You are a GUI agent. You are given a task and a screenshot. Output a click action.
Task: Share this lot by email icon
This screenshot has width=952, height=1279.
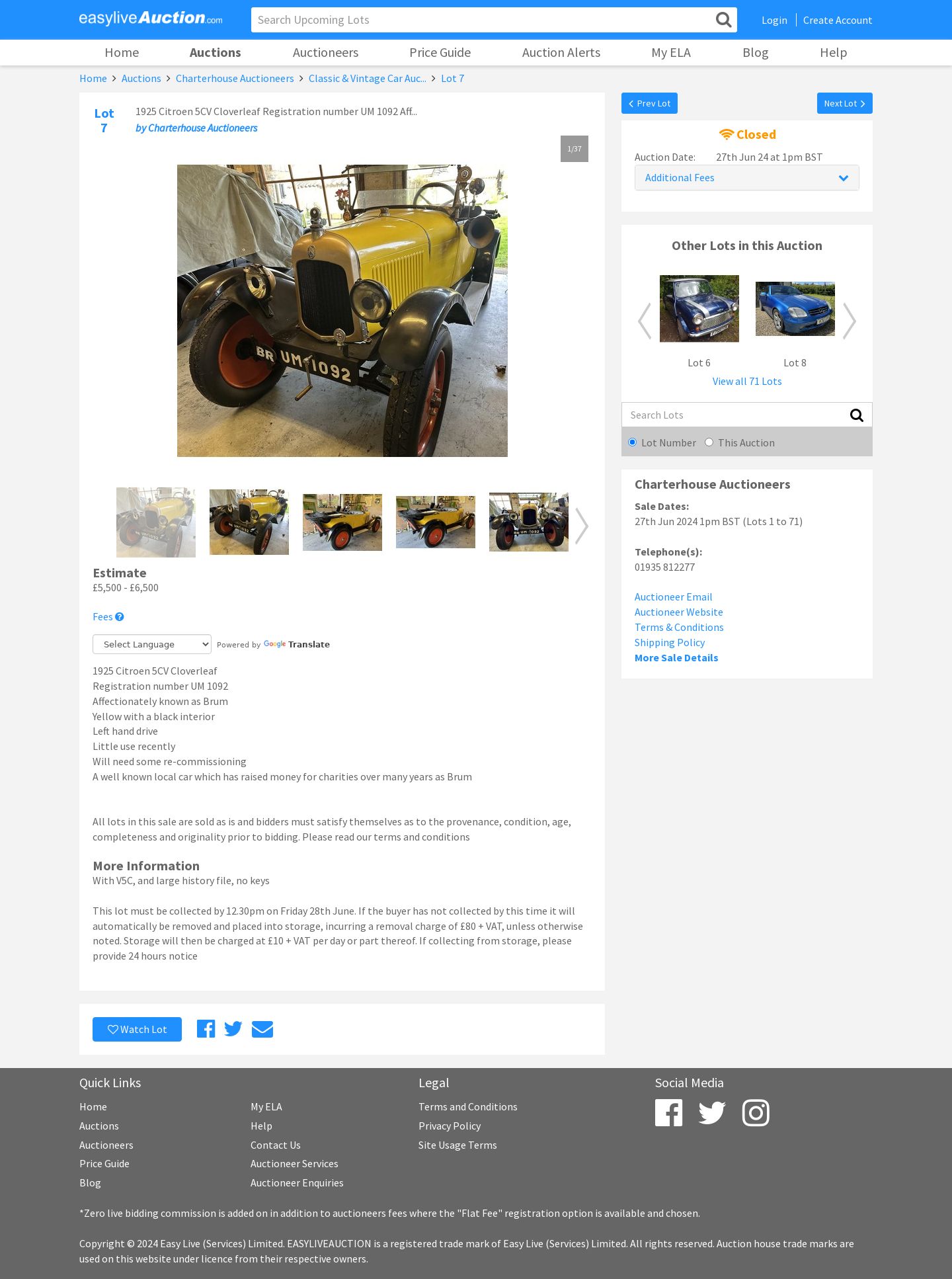click(x=262, y=1029)
